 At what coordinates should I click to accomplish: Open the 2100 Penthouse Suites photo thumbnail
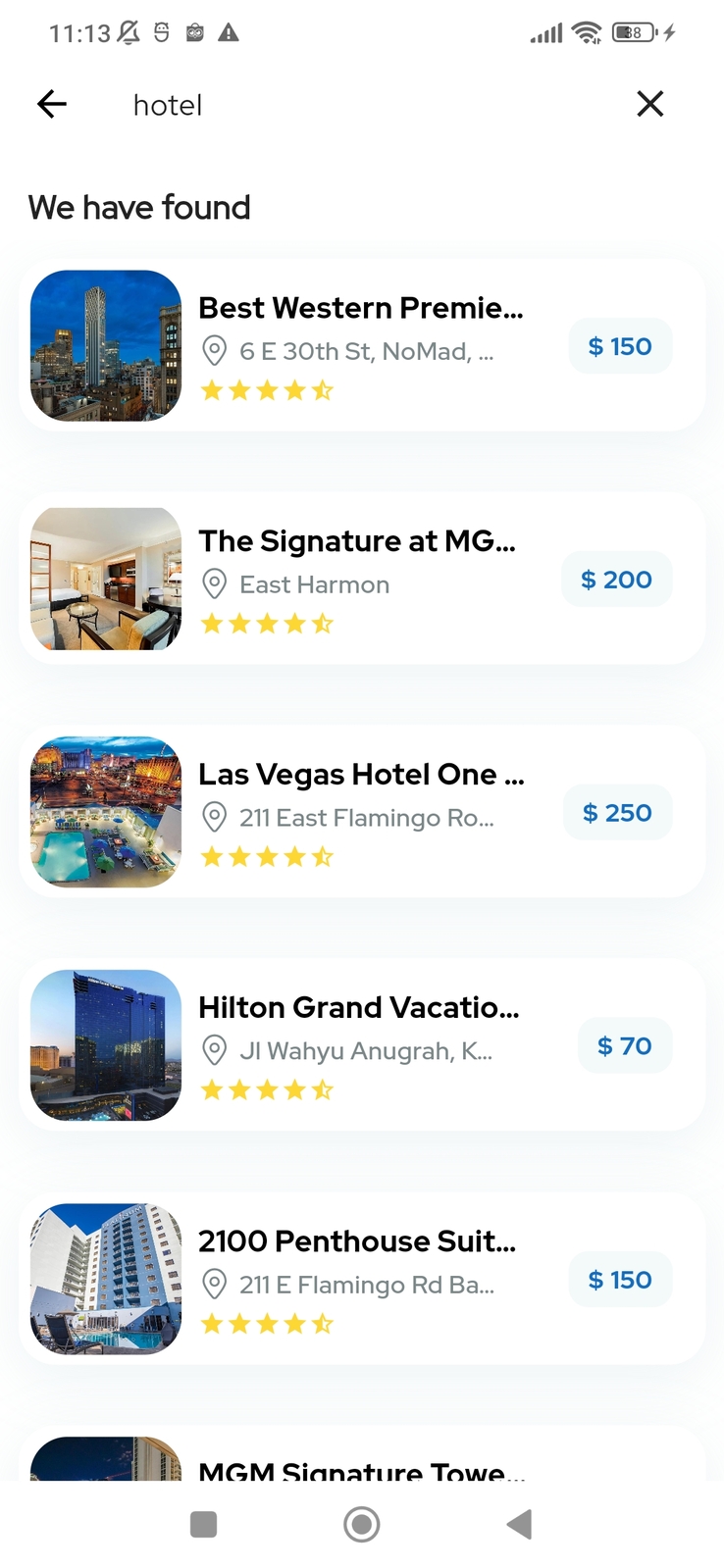coord(105,1279)
